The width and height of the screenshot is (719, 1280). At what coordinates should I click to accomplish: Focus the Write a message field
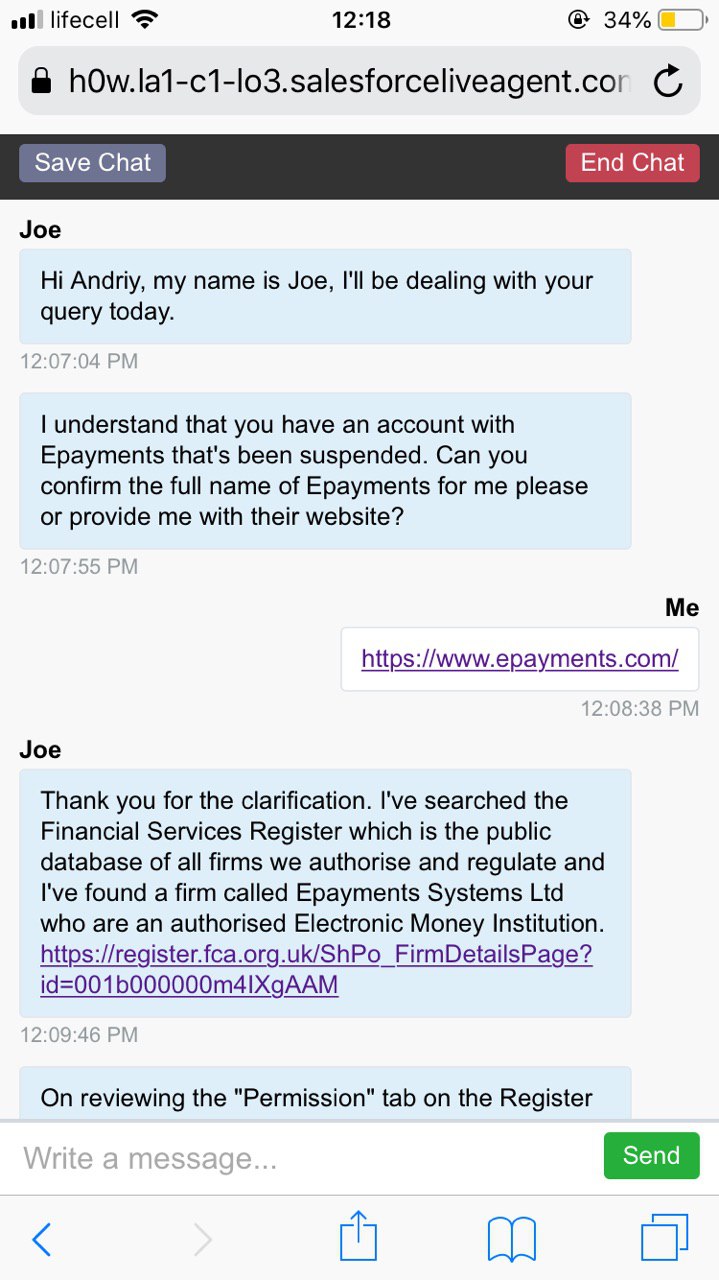(305, 1158)
